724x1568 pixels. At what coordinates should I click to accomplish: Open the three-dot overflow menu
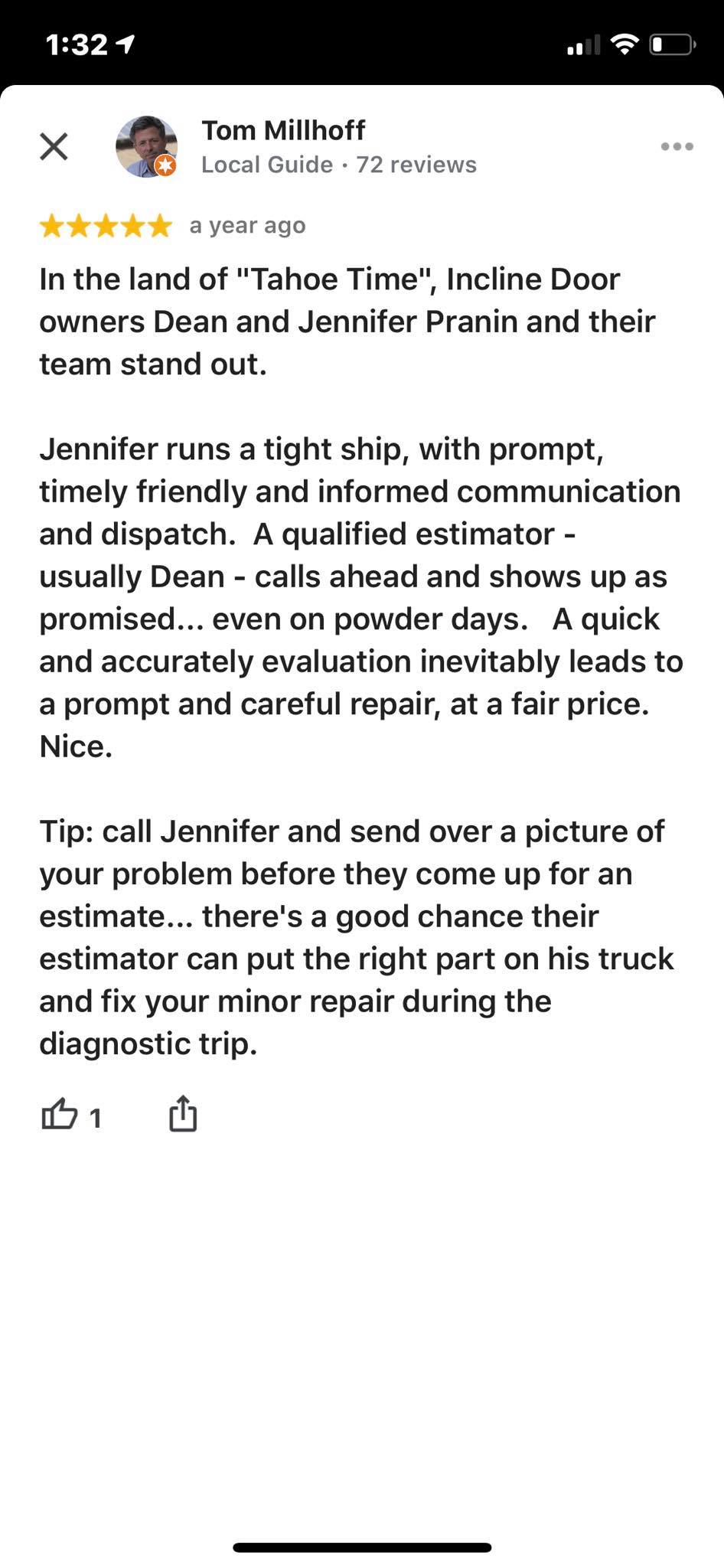(677, 146)
